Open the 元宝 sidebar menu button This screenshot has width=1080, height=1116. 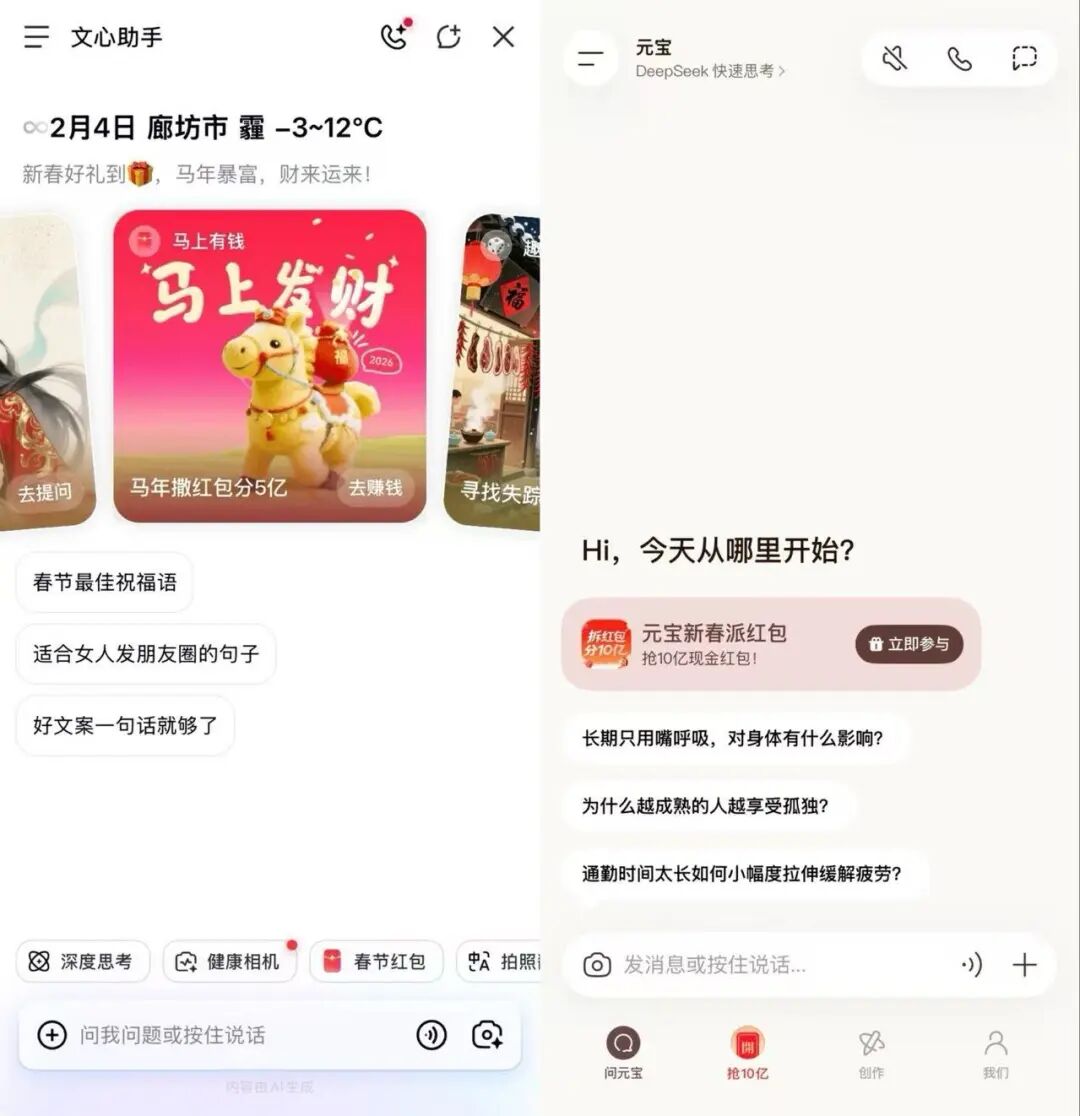590,59
